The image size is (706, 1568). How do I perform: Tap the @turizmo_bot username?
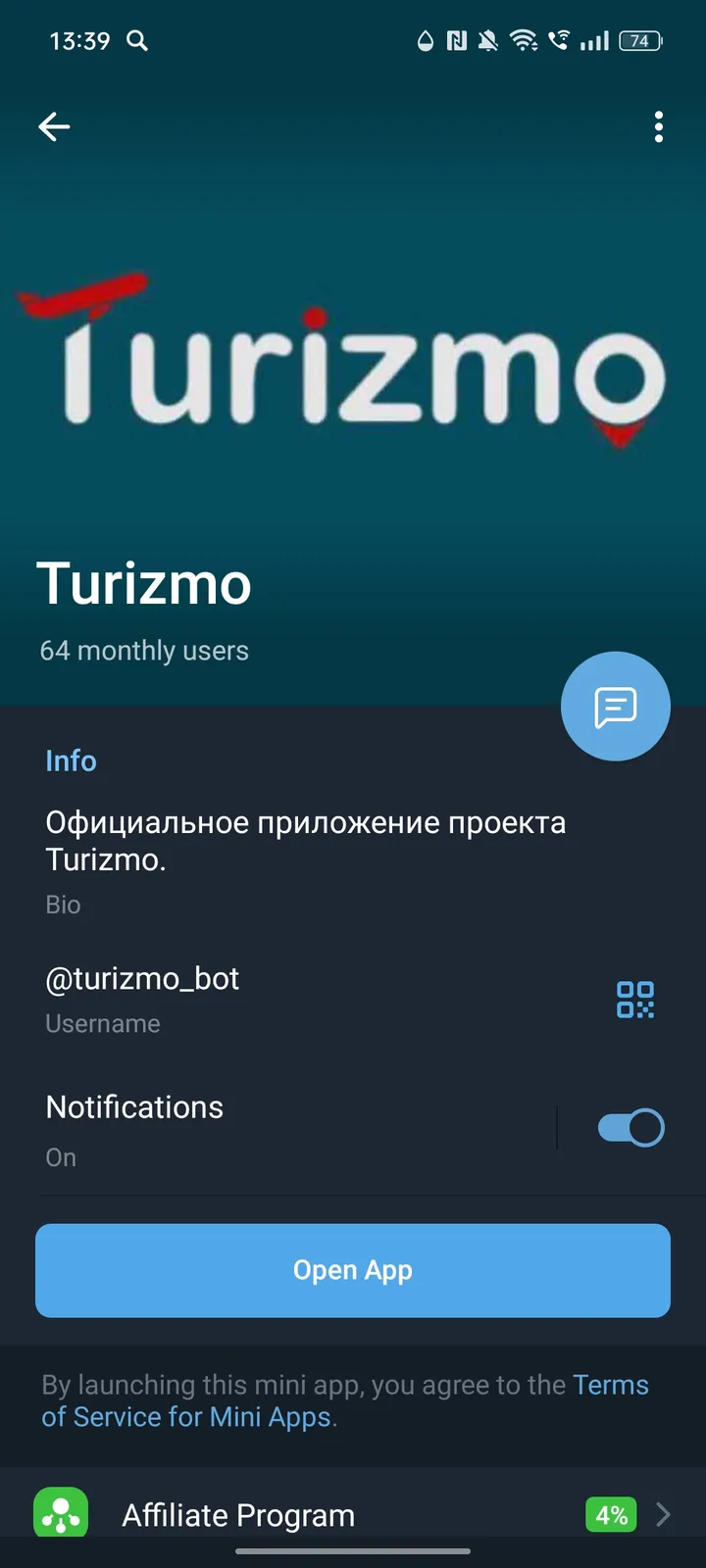pos(142,979)
